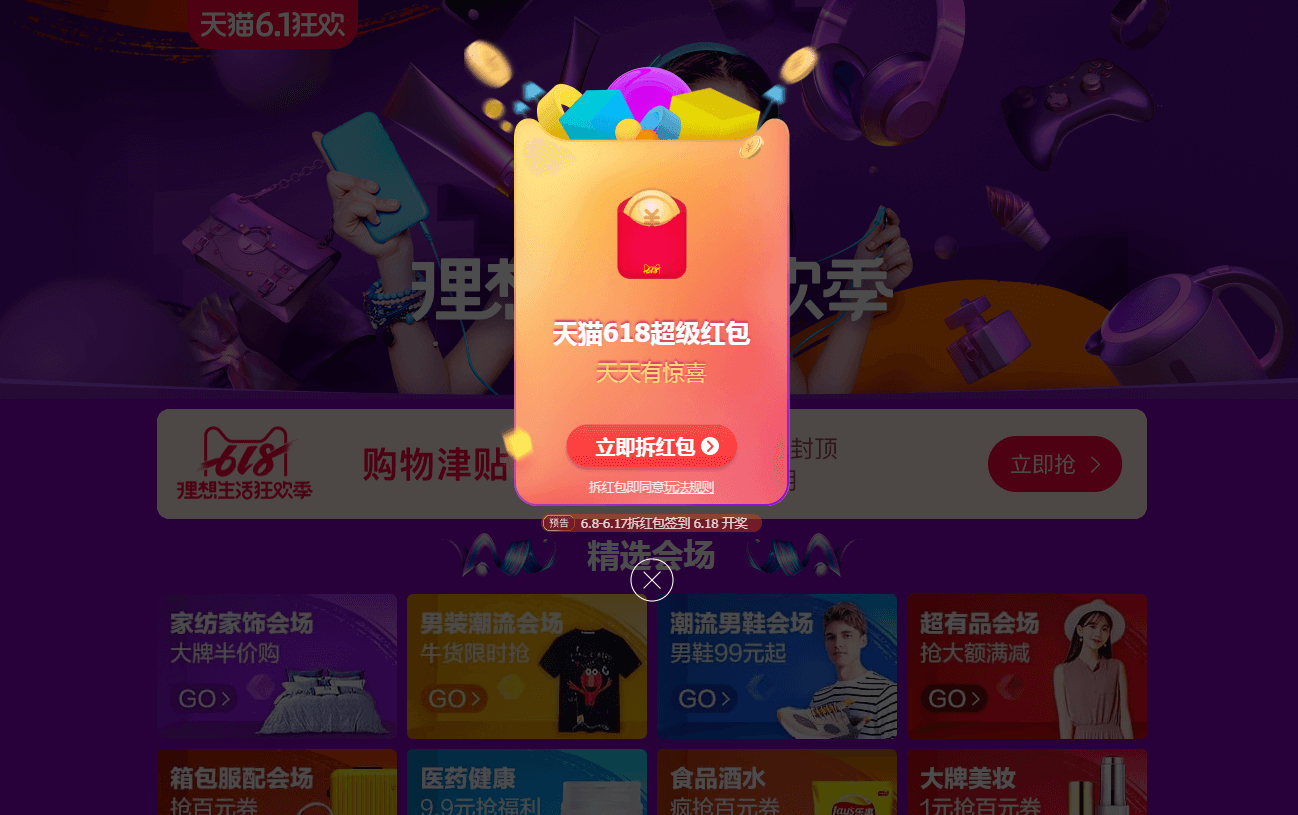Tap 立即抢 on shopping subsidy banner
1298x815 pixels.
[x=1054, y=464]
